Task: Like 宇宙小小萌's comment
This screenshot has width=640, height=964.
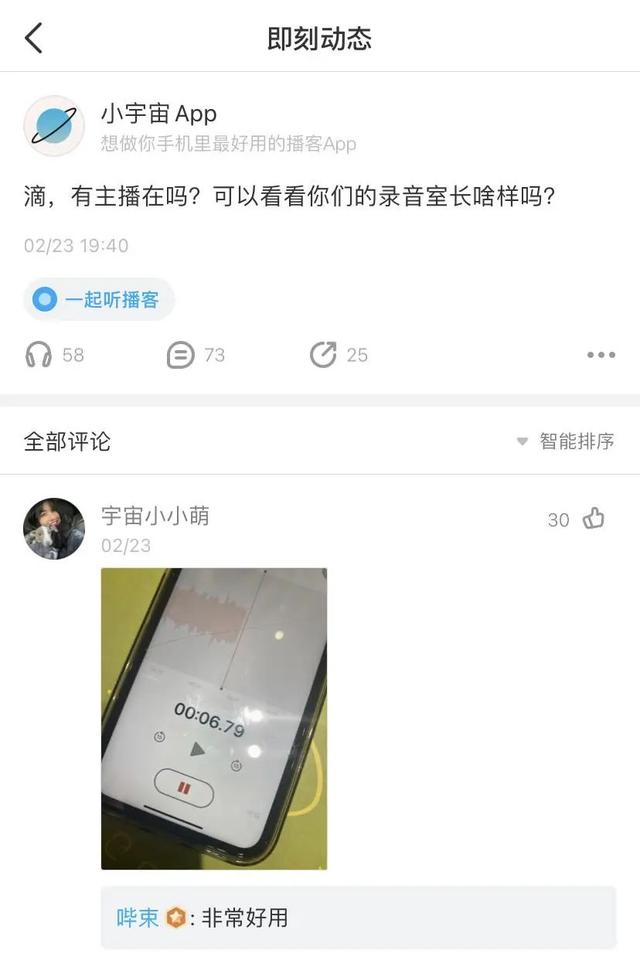Action: pos(594,518)
